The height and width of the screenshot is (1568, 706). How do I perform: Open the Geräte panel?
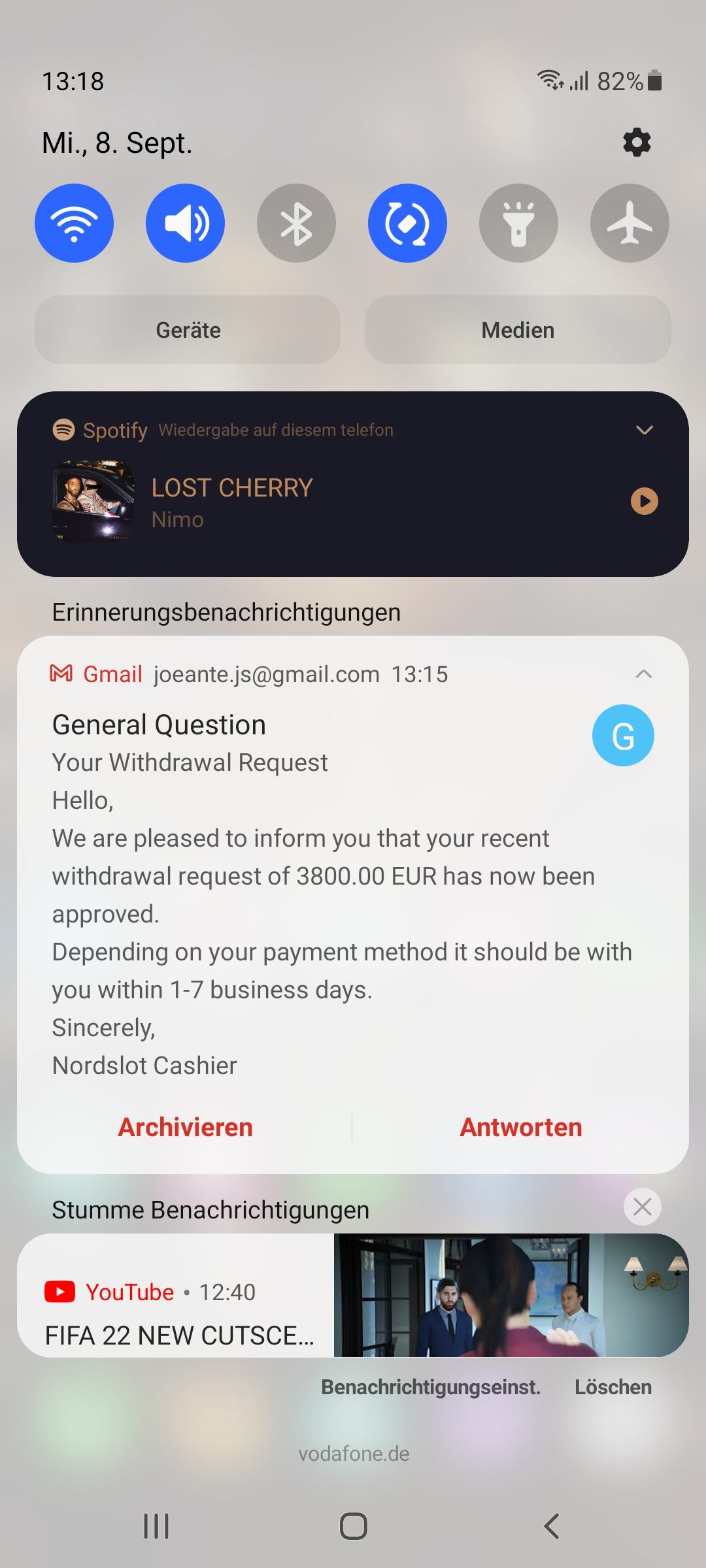[x=188, y=330]
